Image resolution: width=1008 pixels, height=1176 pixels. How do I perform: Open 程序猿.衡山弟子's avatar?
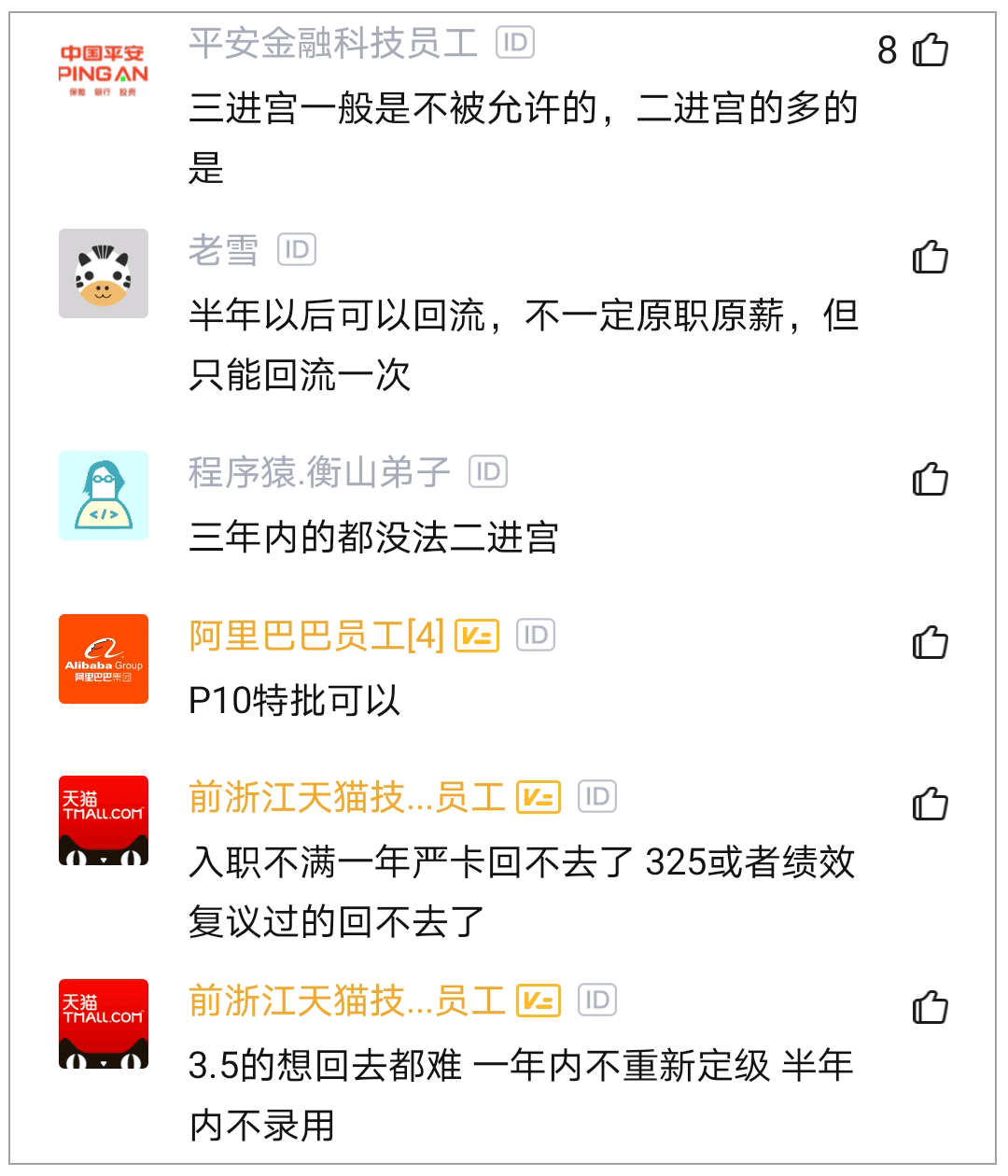tap(104, 496)
